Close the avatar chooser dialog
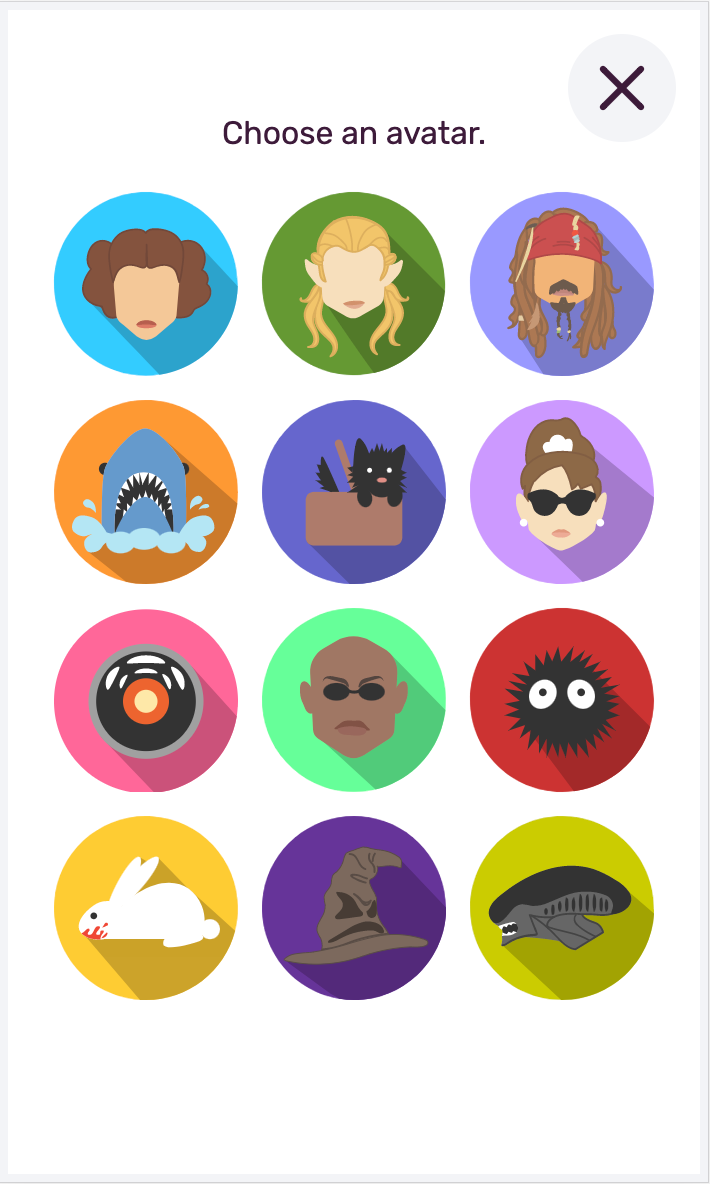The width and height of the screenshot is (710, 1184). click(x=621, y=88)
